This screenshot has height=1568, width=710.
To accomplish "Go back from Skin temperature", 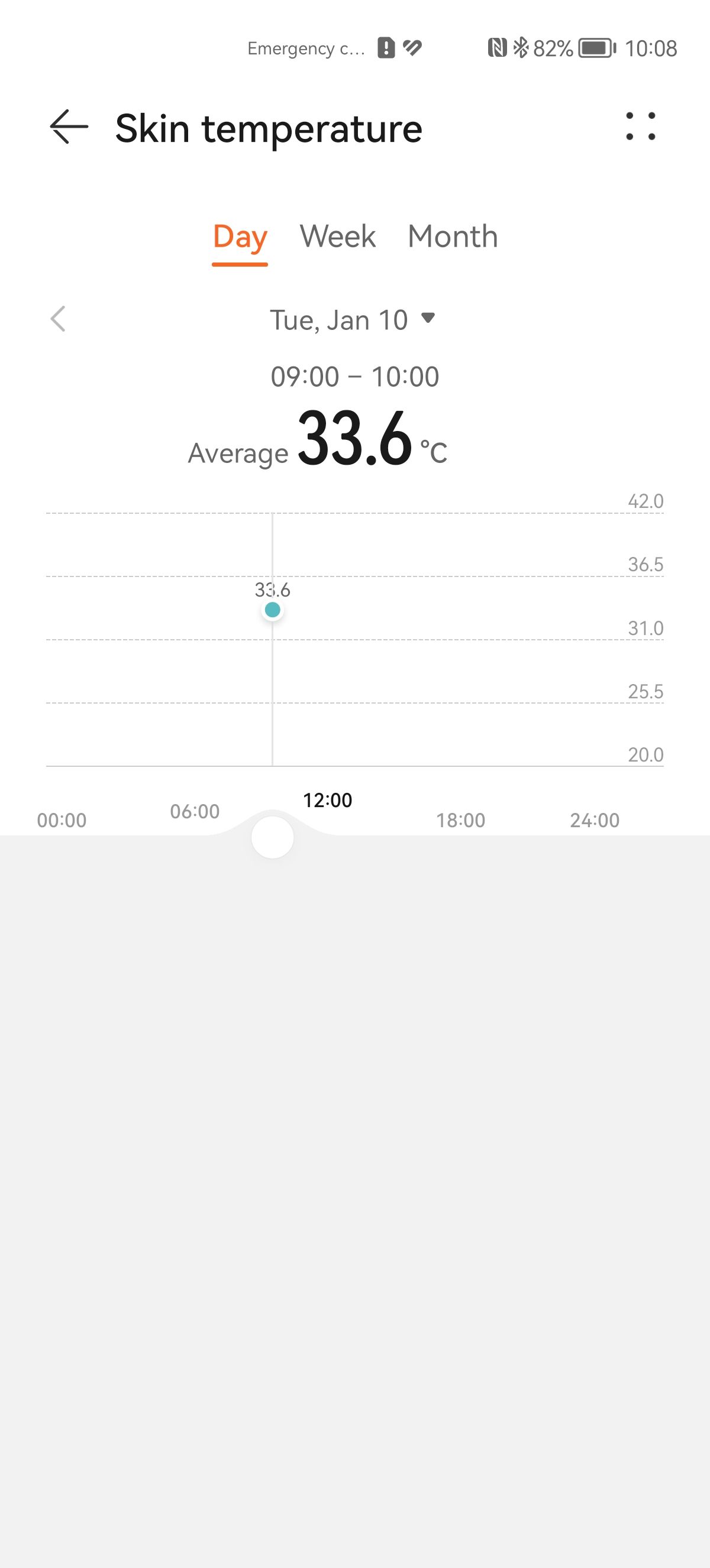I will tap(69, 127).
